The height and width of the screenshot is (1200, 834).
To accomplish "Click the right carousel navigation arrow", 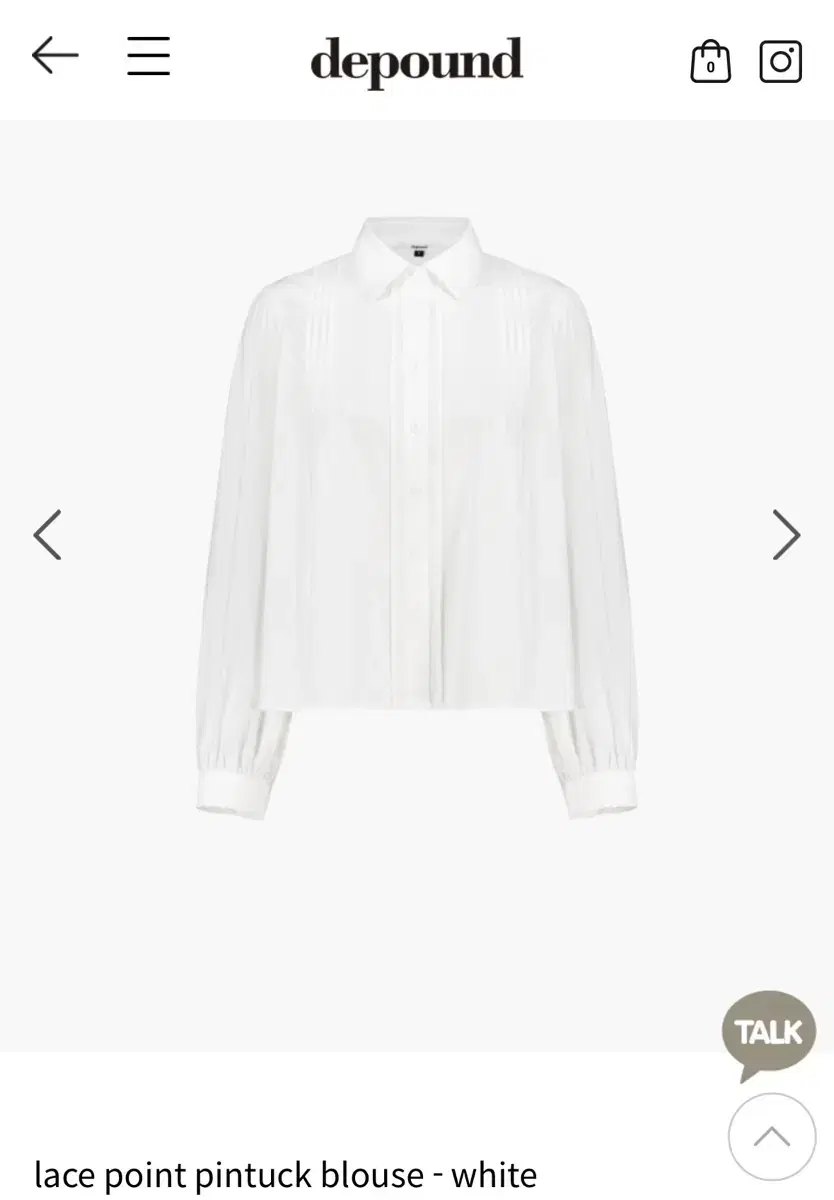I will click(786, 535).
